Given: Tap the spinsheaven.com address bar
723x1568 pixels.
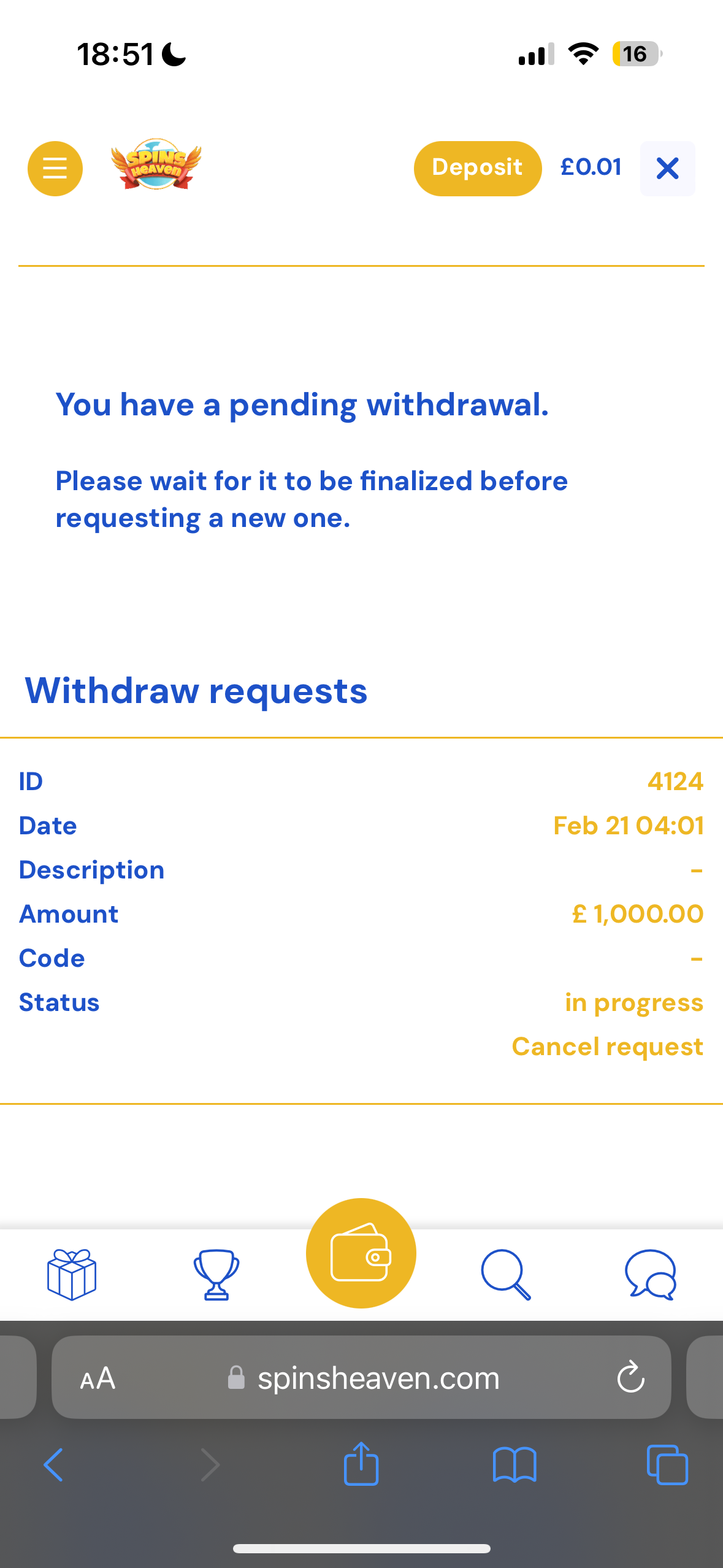Looking at the screenshot, I should tap(378, 1378).
